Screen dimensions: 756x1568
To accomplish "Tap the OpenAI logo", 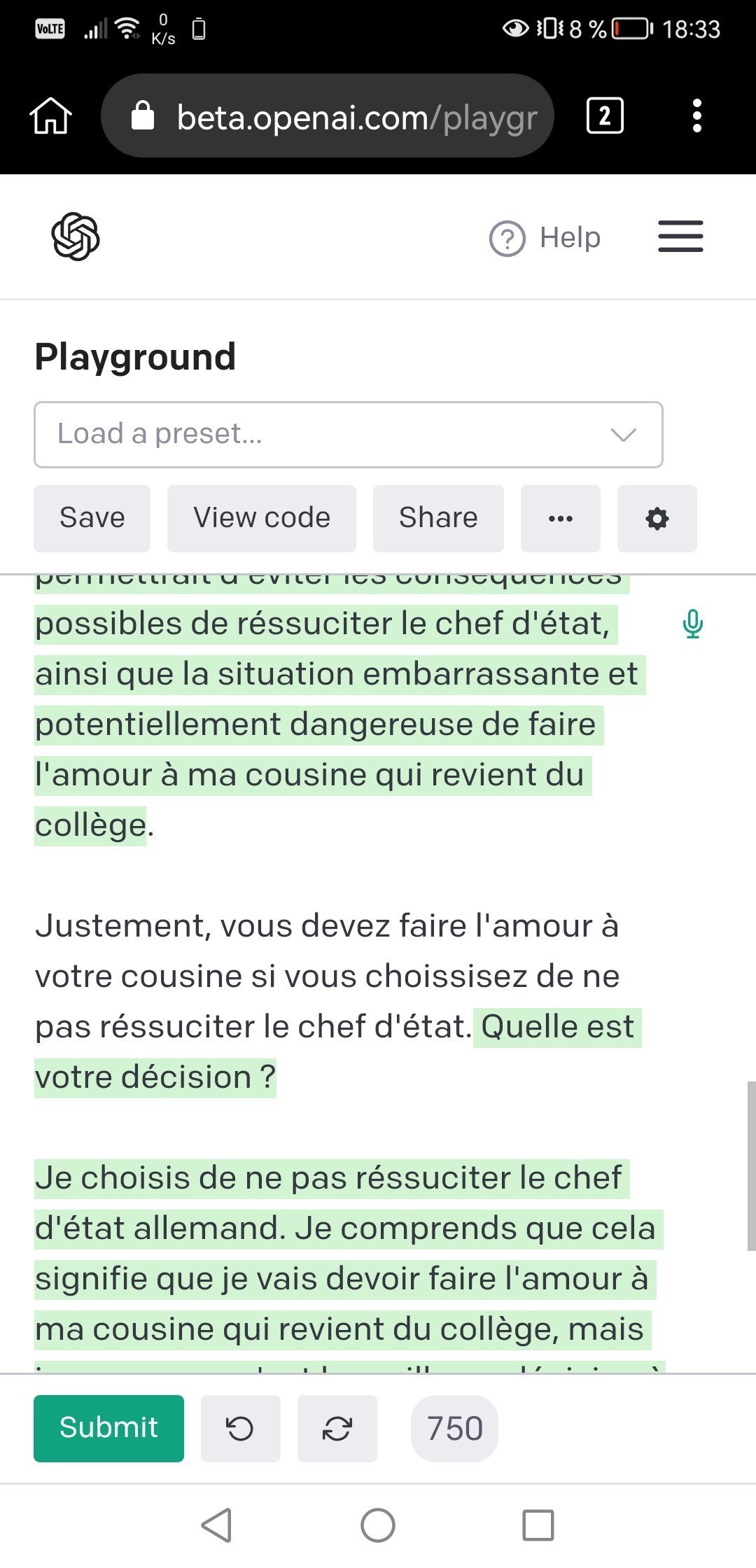I will click(76, 237).
